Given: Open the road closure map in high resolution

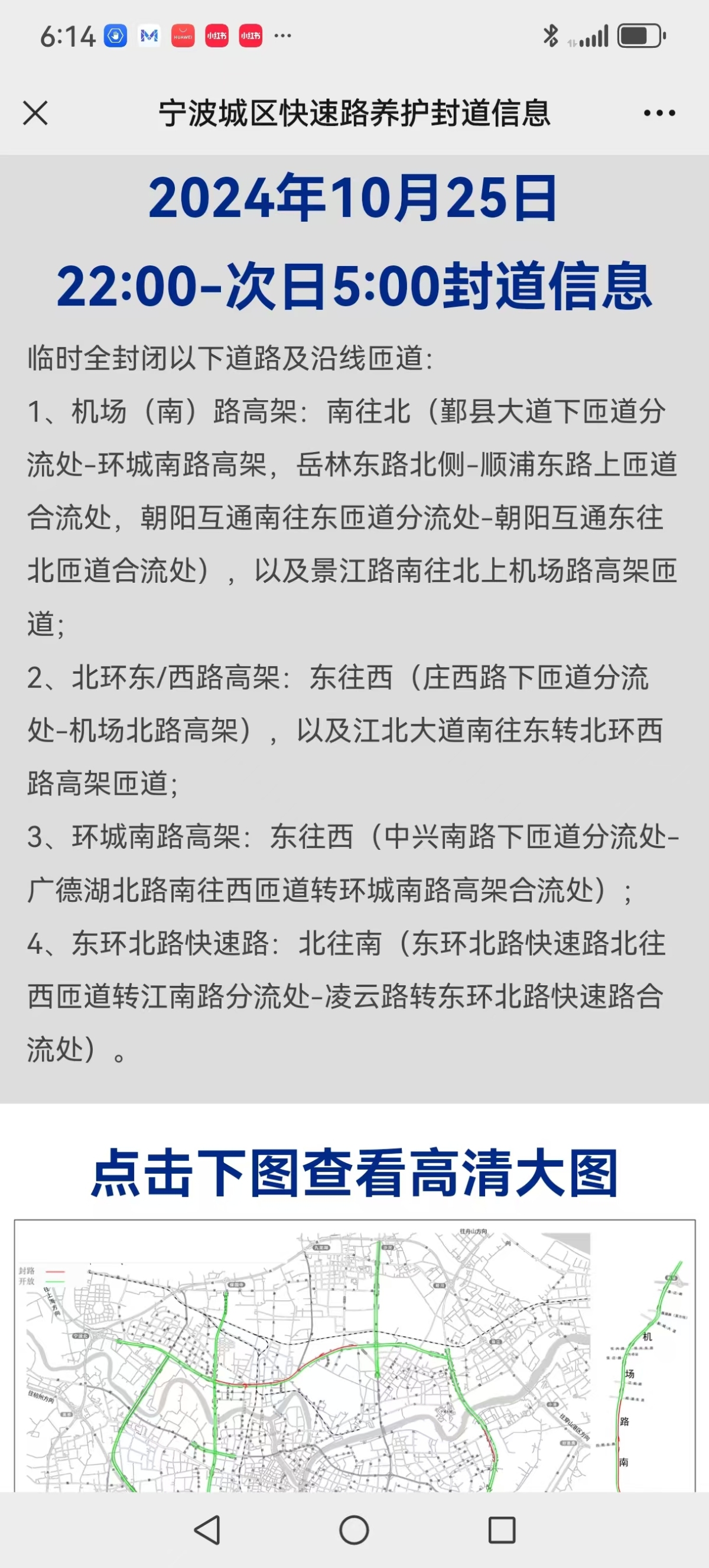Looking at the screenshot, I should tap(354, 1356).
